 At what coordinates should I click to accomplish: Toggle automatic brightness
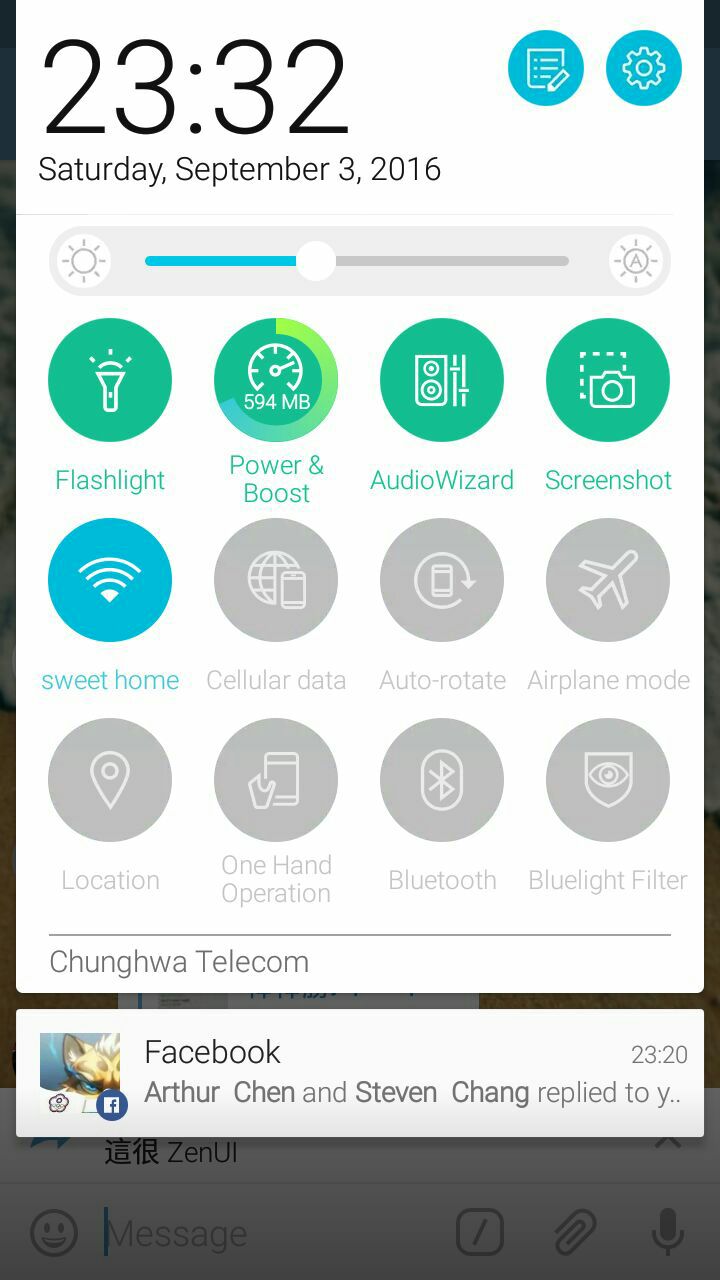[636, 262]
